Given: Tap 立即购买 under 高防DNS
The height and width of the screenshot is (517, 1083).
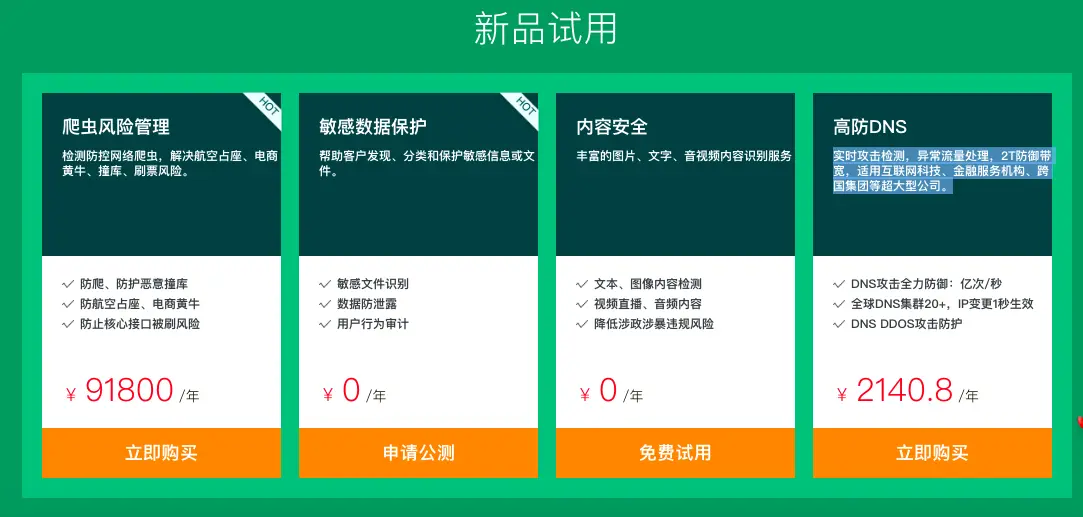Looking at the screenshot, I should (932, 453).
